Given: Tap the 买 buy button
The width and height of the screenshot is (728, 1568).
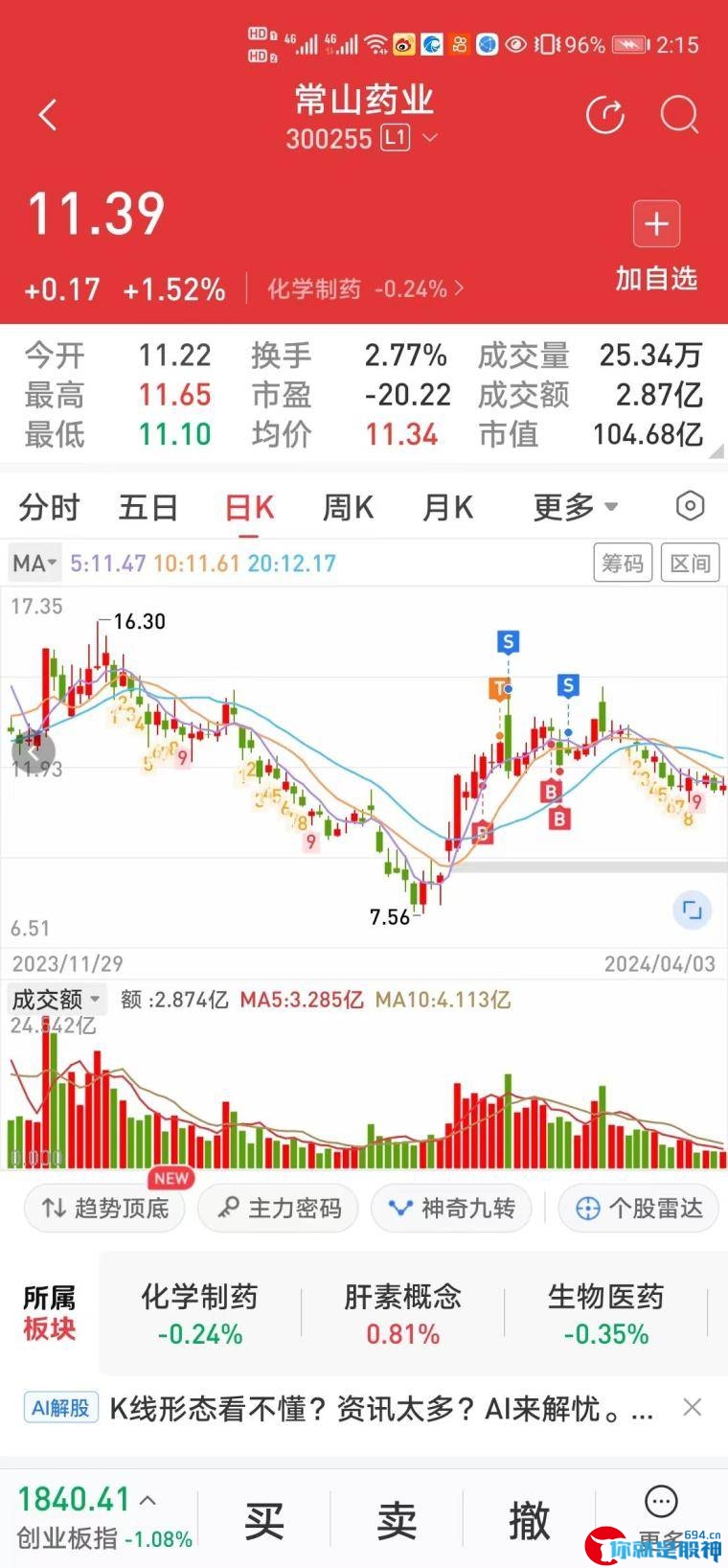Looking at the screenshot, I should click(263, 1520).
